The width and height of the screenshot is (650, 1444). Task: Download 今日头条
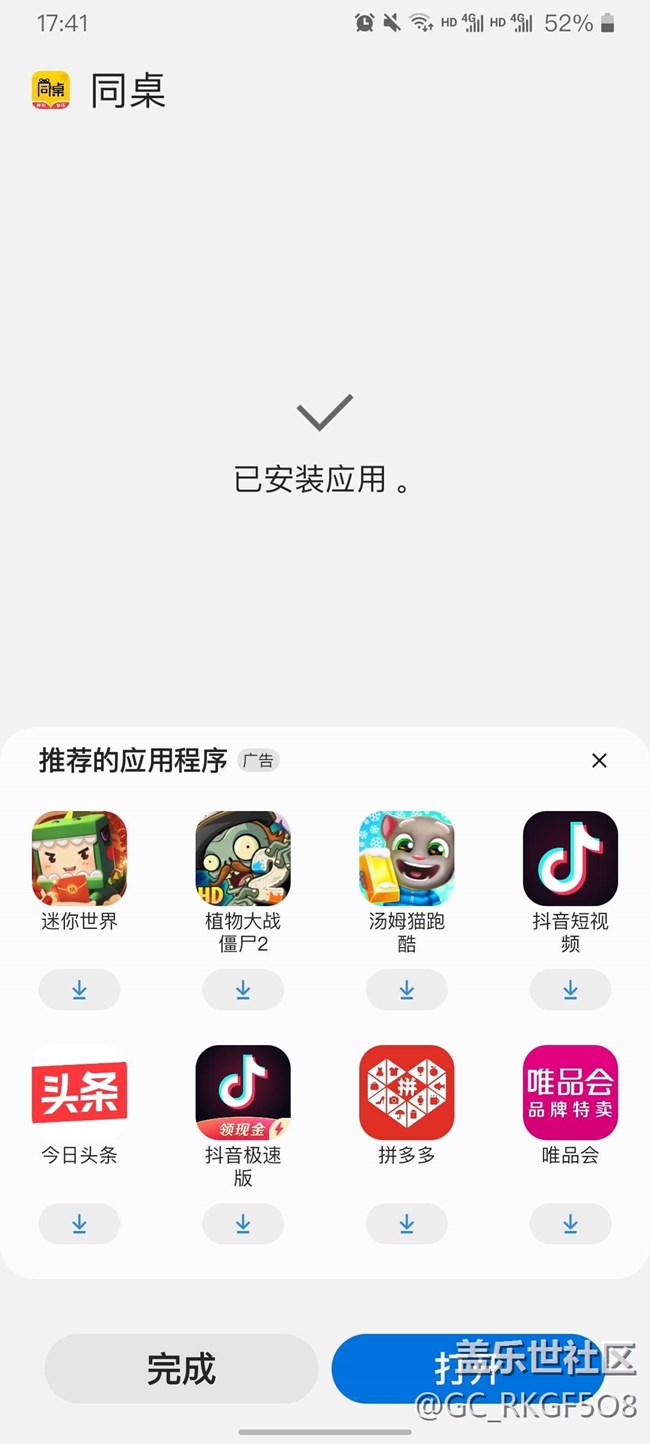79,1224
